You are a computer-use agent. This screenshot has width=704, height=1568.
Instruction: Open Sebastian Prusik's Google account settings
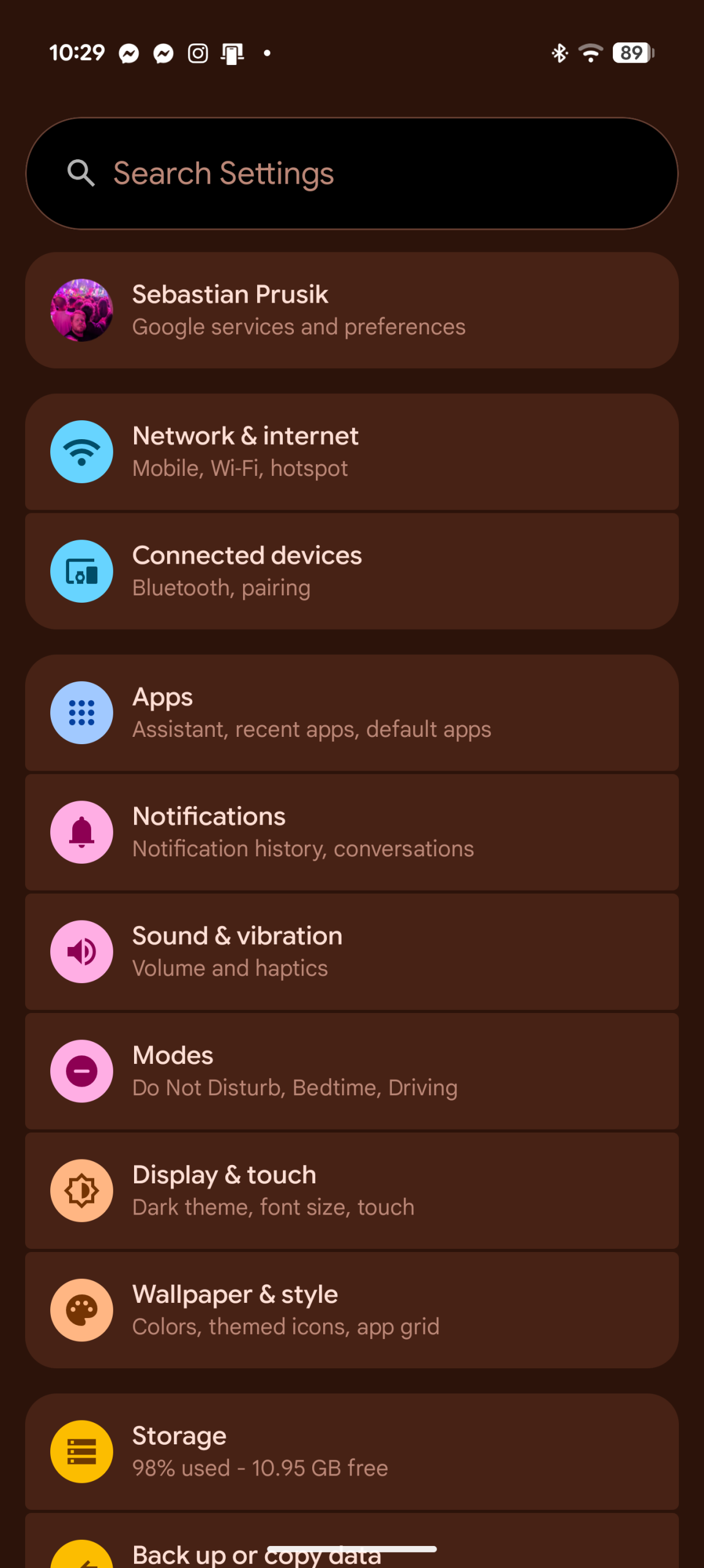pos(351,311)
